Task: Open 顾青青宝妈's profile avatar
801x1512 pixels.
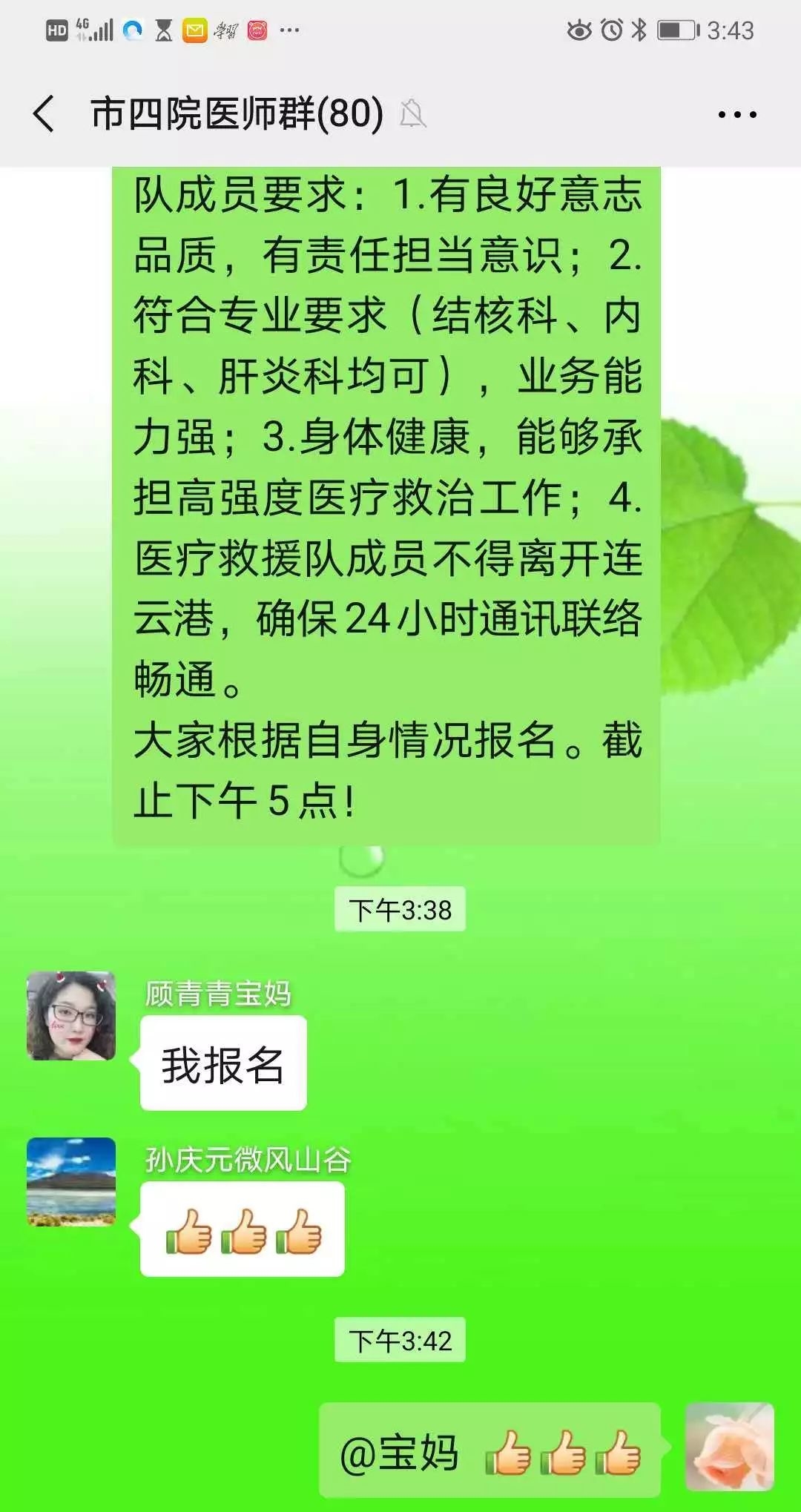Action: pos(71,1015)
